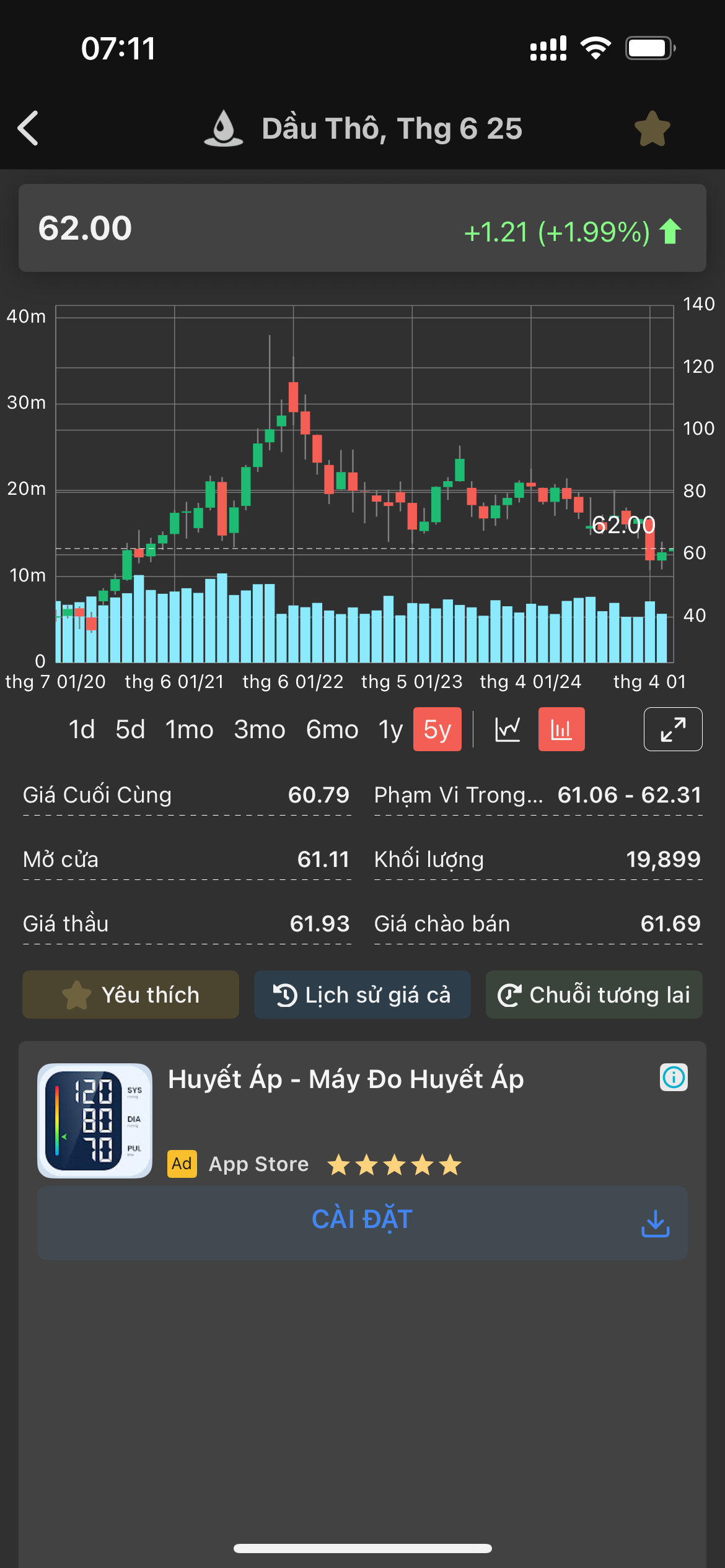Select the 5y chart range
The image size is (725, 1568).
click(437, 730)
